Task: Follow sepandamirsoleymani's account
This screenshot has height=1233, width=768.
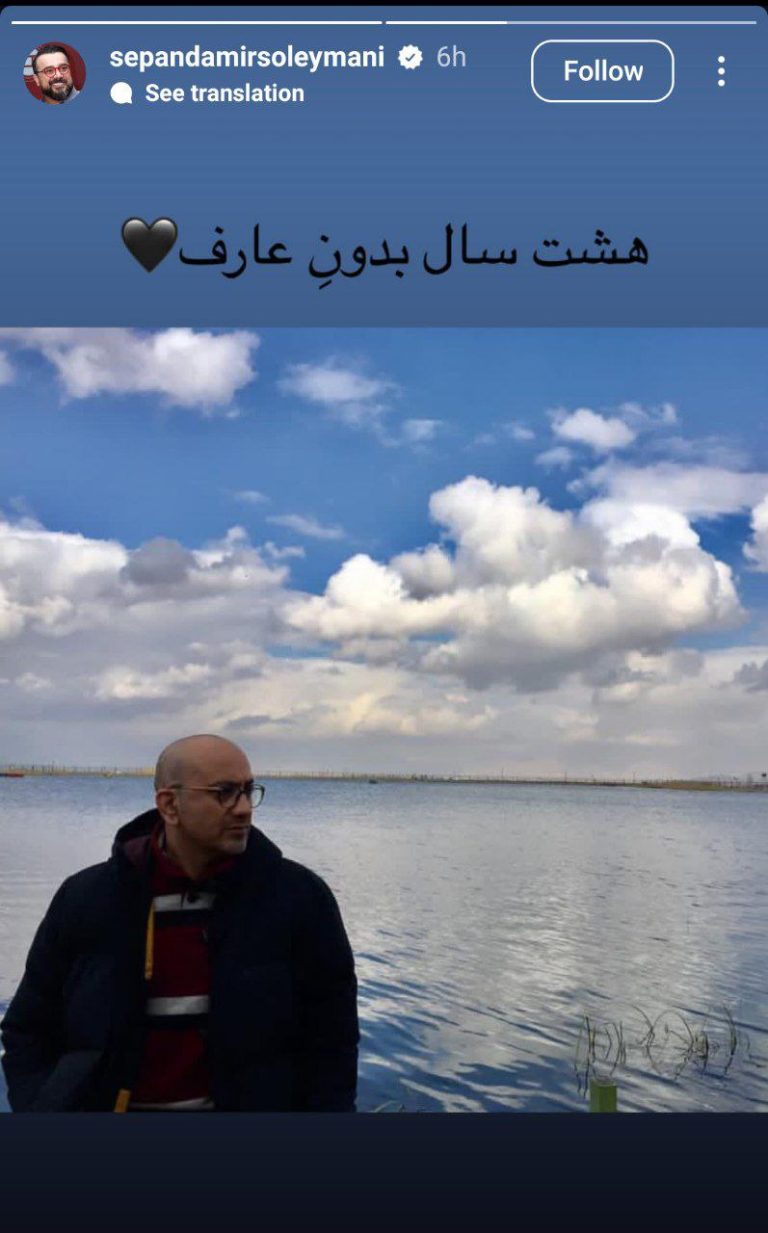Action: (x=602, y=71)
